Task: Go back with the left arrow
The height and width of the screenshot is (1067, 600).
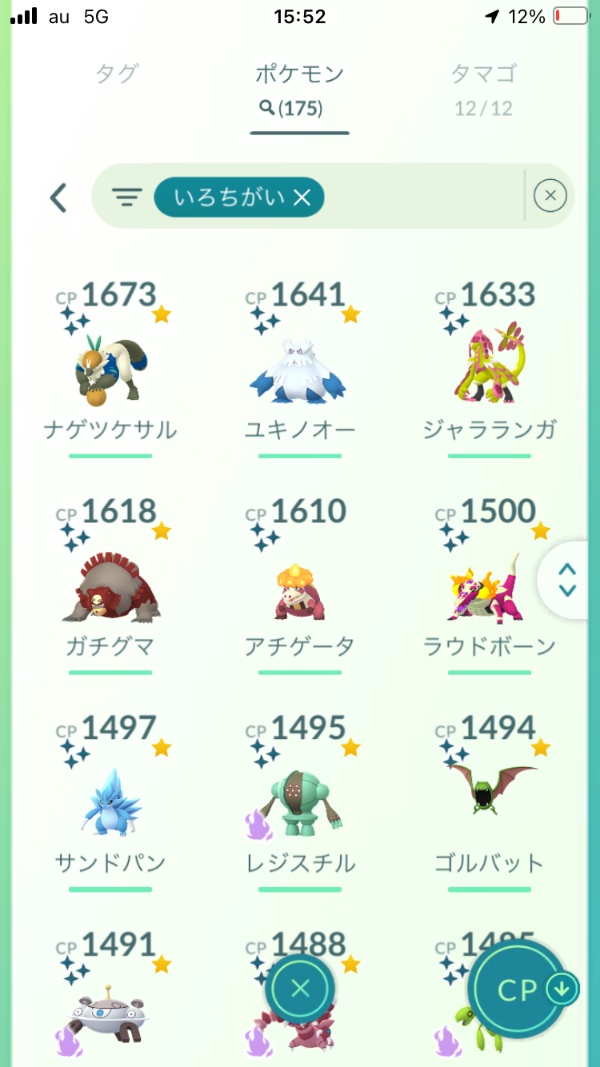Action: [58, 197]
